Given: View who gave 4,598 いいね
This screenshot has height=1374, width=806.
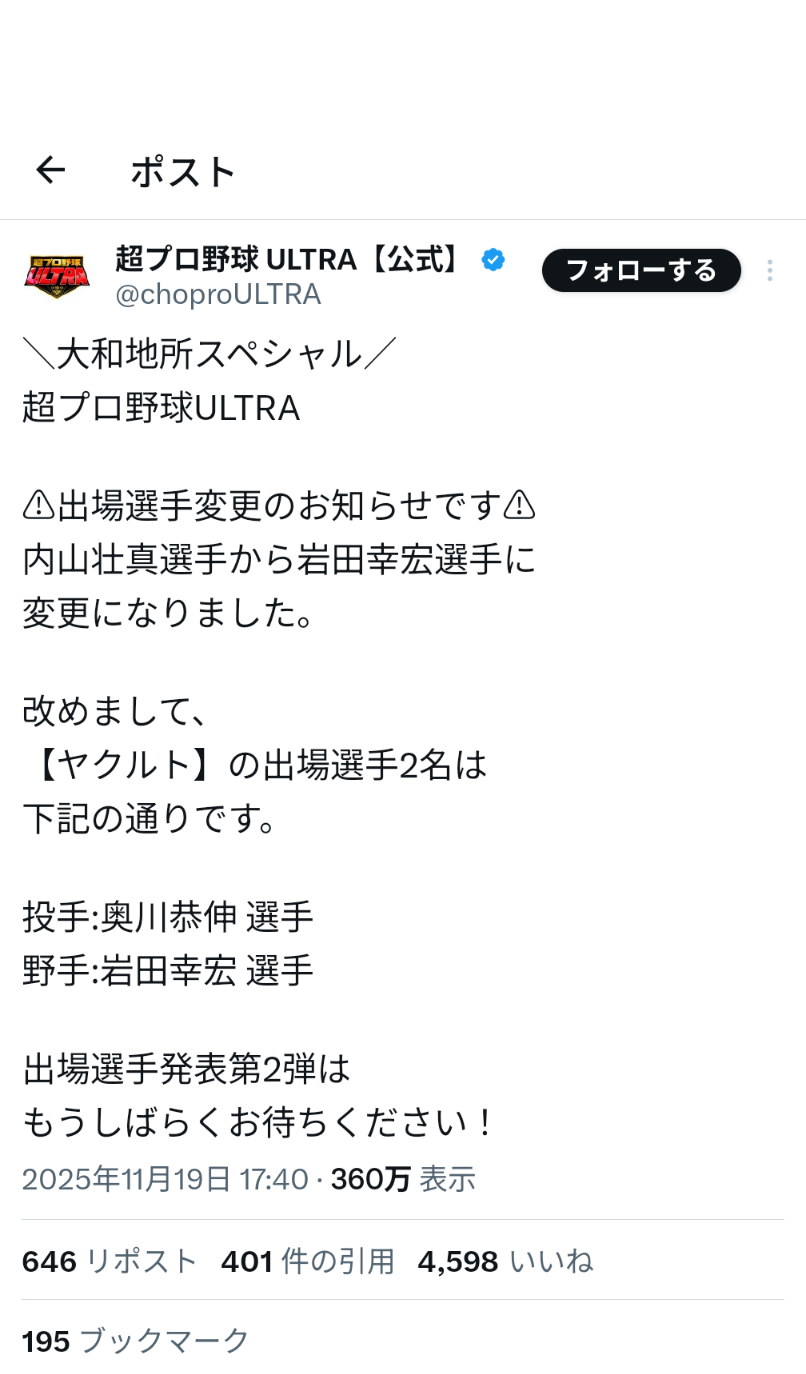Looking at the screenshot, I should (x=505, y=1262).
